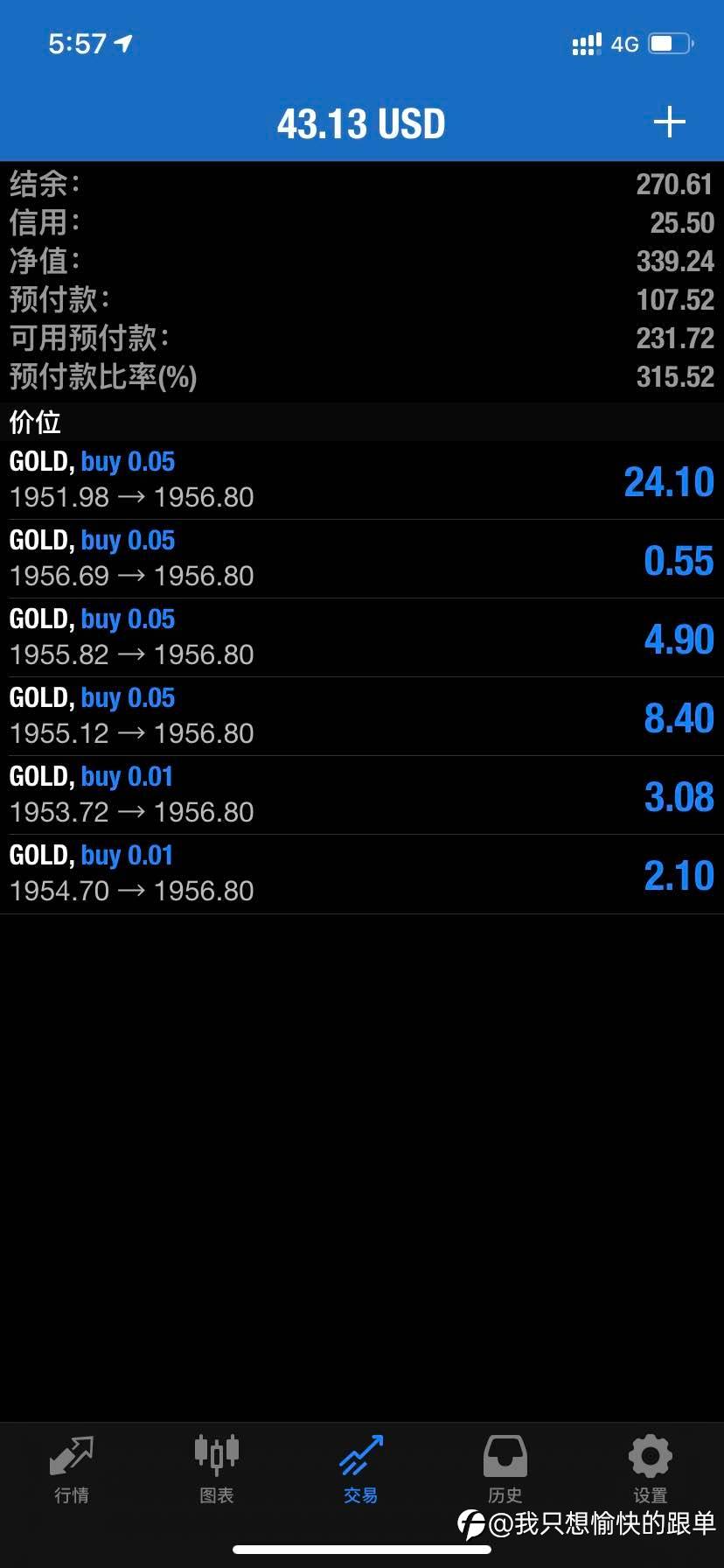Select the GOLD position with profit 4.90
Viewport: 724px width, 1568px height.
tap(362, 638)
